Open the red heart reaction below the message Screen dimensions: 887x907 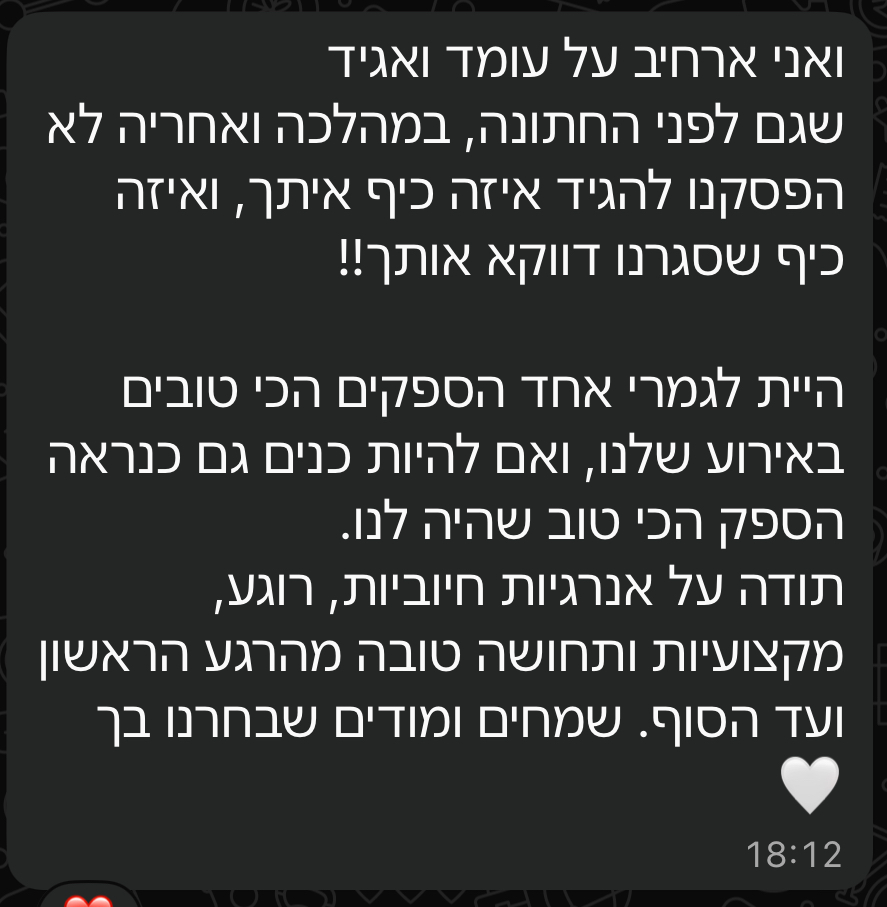pos(88,899)
